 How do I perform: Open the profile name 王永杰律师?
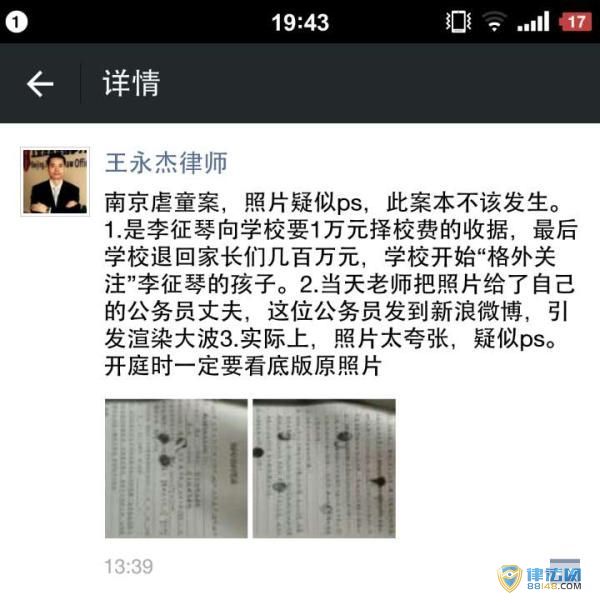[x=167, y=162]
